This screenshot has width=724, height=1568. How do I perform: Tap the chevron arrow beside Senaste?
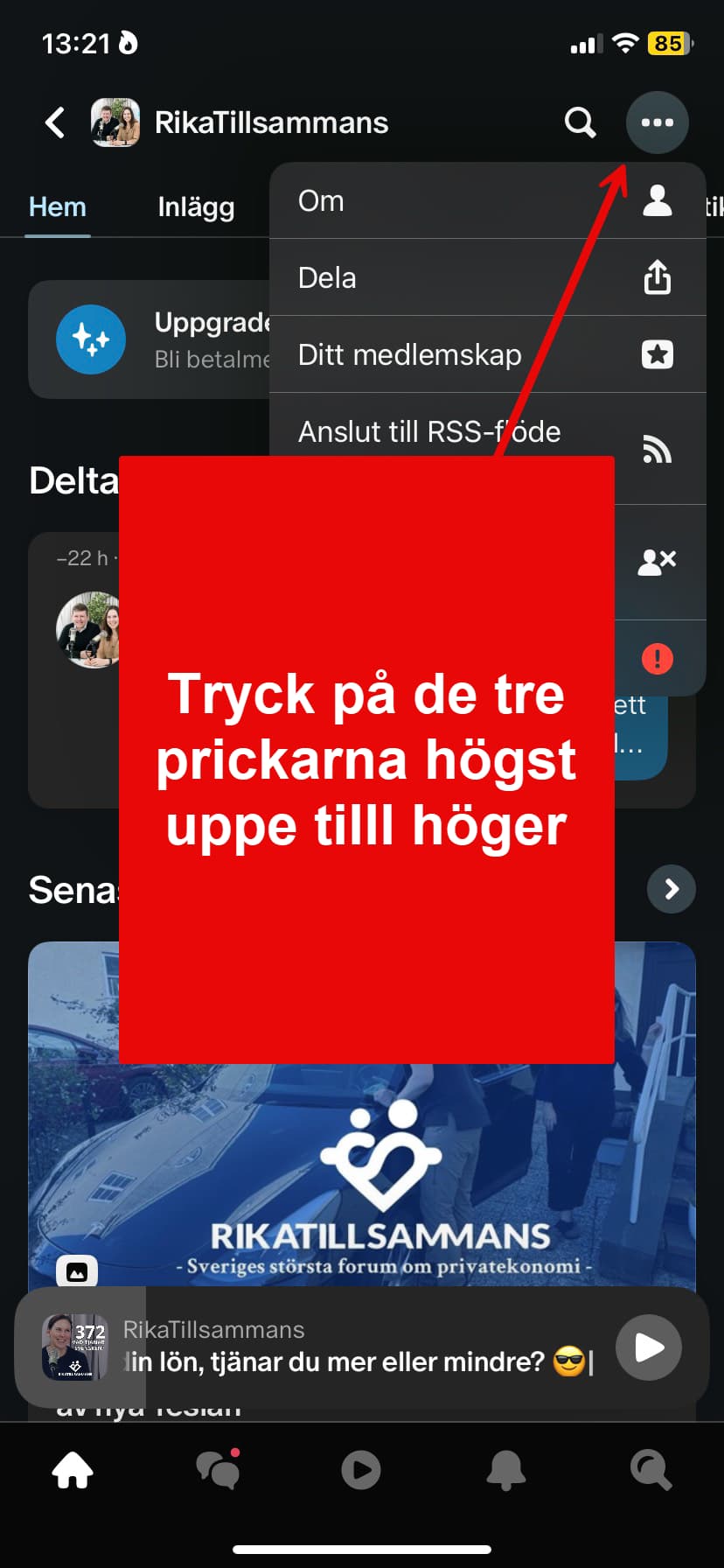click(671, 889)
